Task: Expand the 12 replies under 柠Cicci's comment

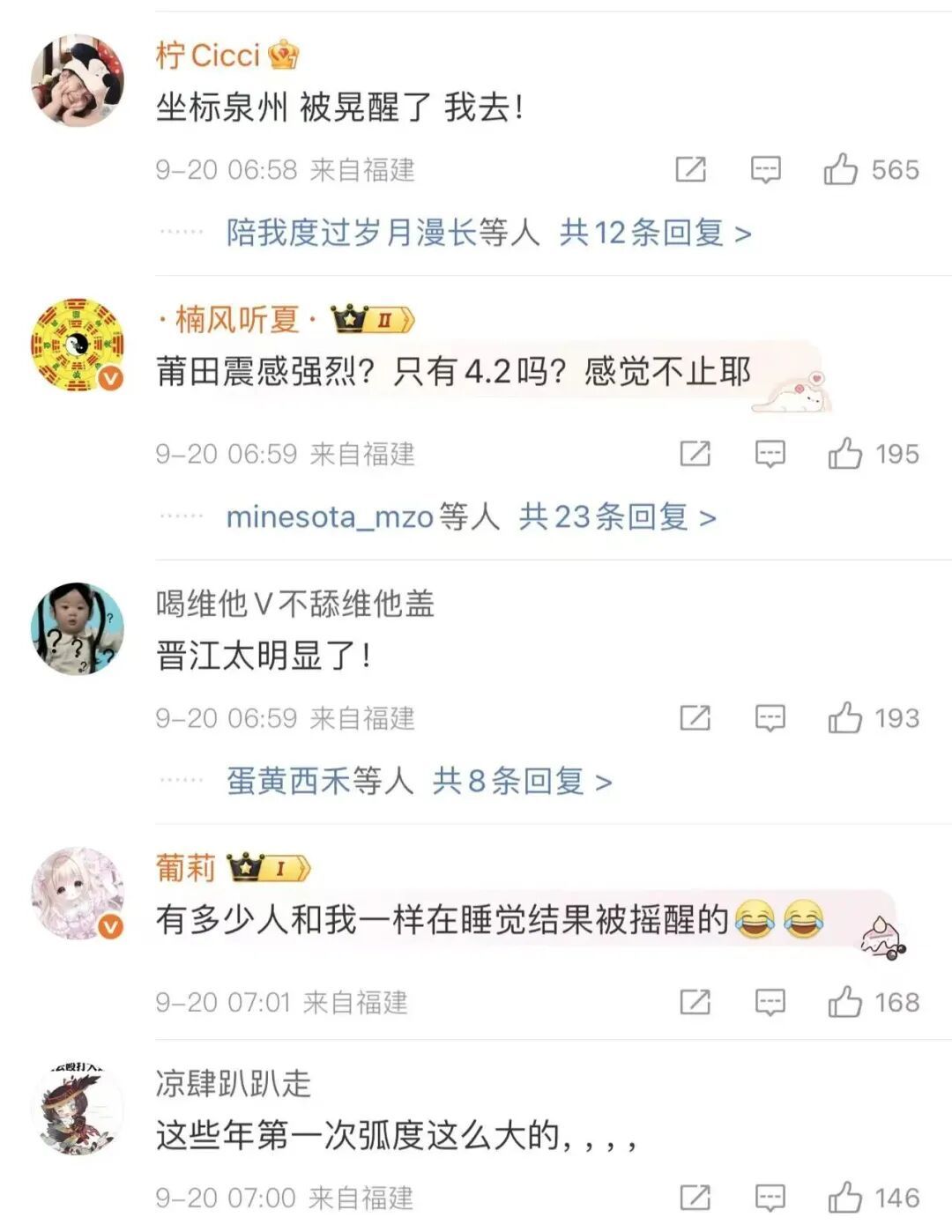Action: pyautogui.click(x=655, y=233)
